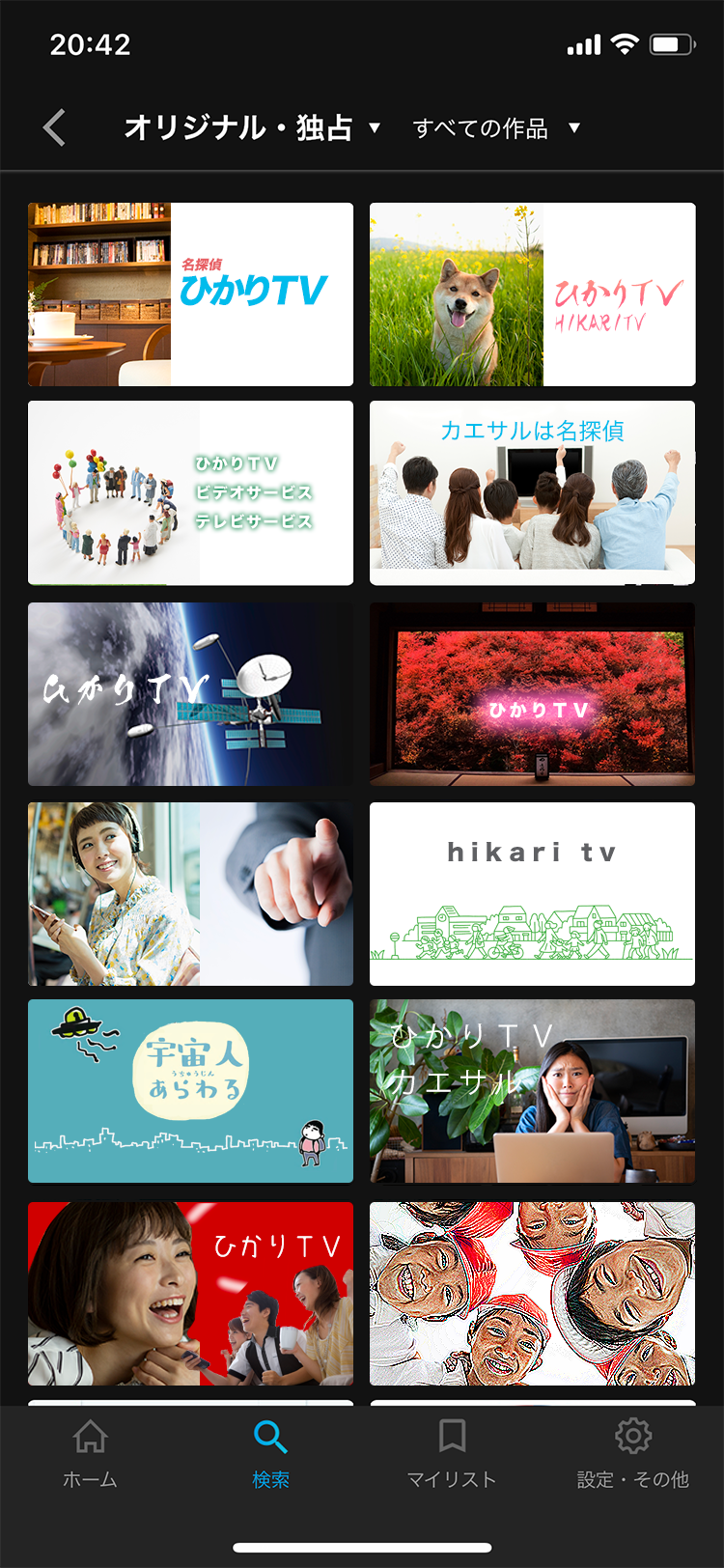724x1568 pixels.
Task: Open the satellite in space tile
Action: pos(190,693)
